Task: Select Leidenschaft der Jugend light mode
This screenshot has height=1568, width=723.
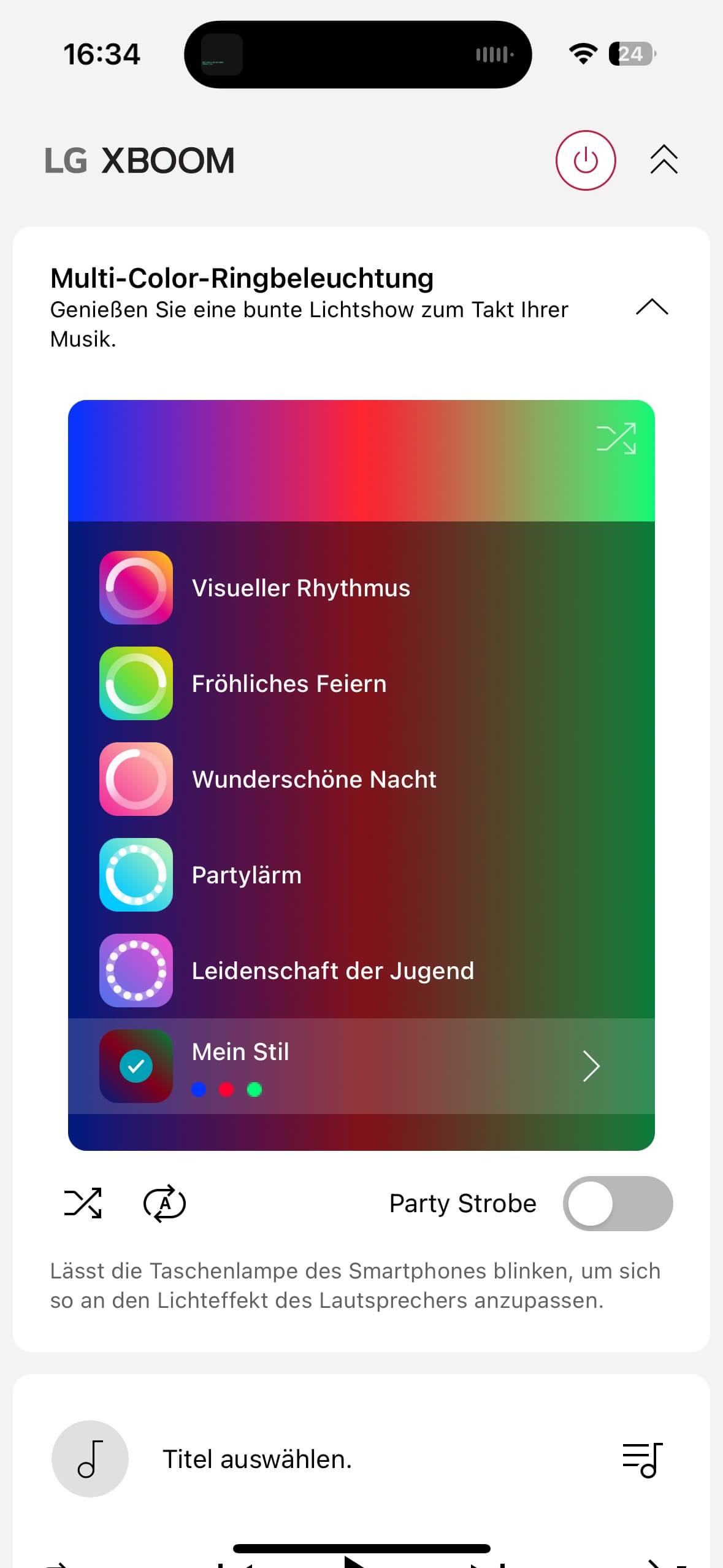Action: pos(332,970)
